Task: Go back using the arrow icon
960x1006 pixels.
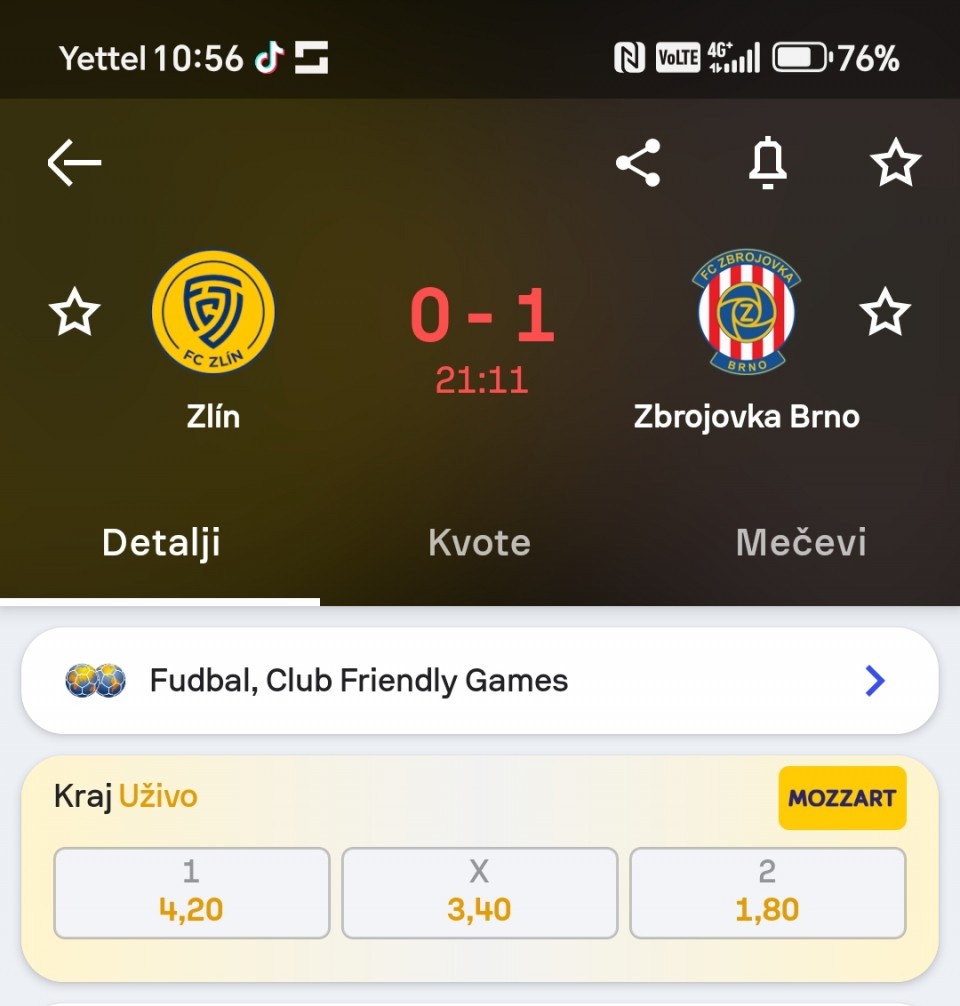Action: (74, 162)
